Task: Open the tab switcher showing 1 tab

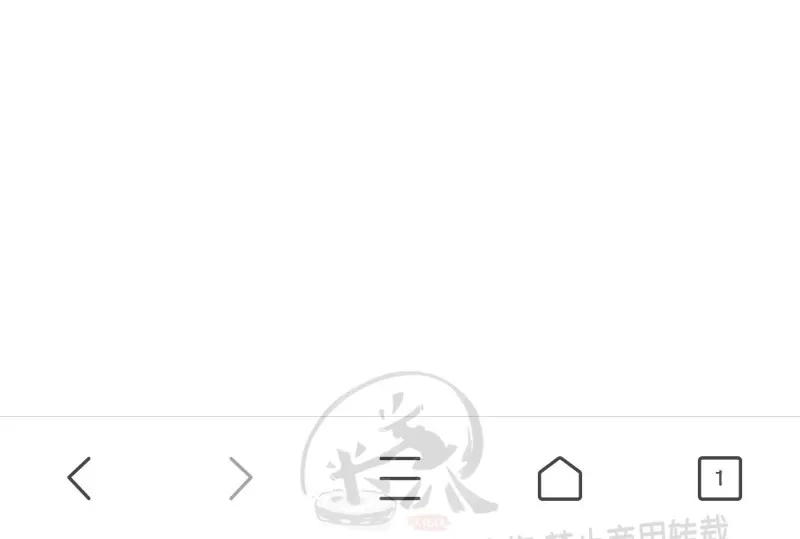Action: tap(720, 478)
